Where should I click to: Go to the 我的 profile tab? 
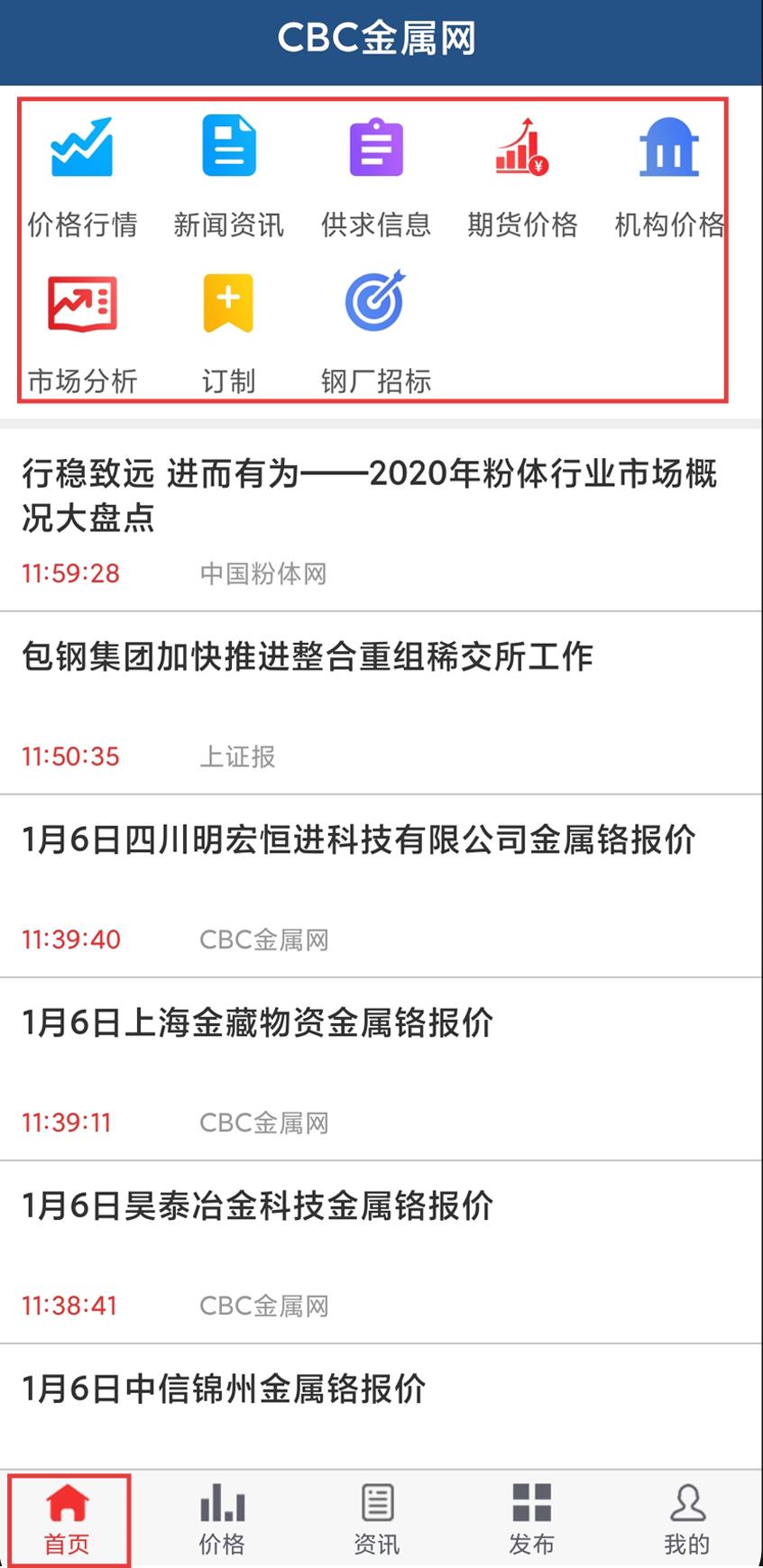point(687,1520)
